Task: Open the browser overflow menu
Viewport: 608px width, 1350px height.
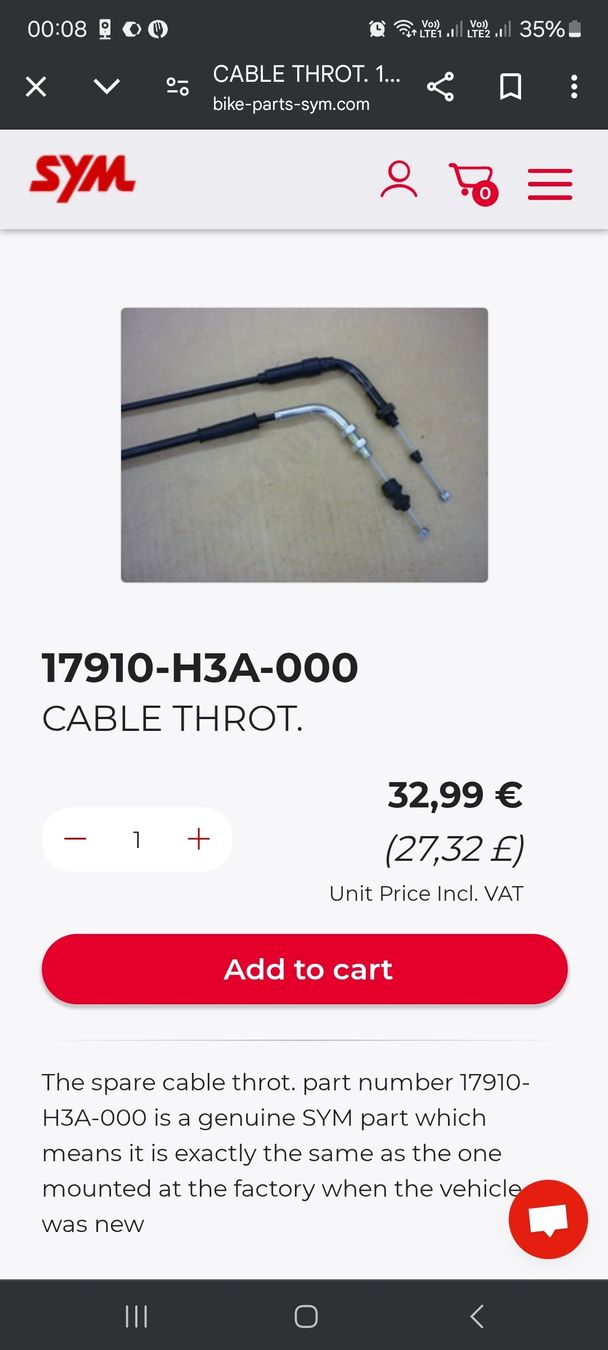Action: (x=574, y=87)
